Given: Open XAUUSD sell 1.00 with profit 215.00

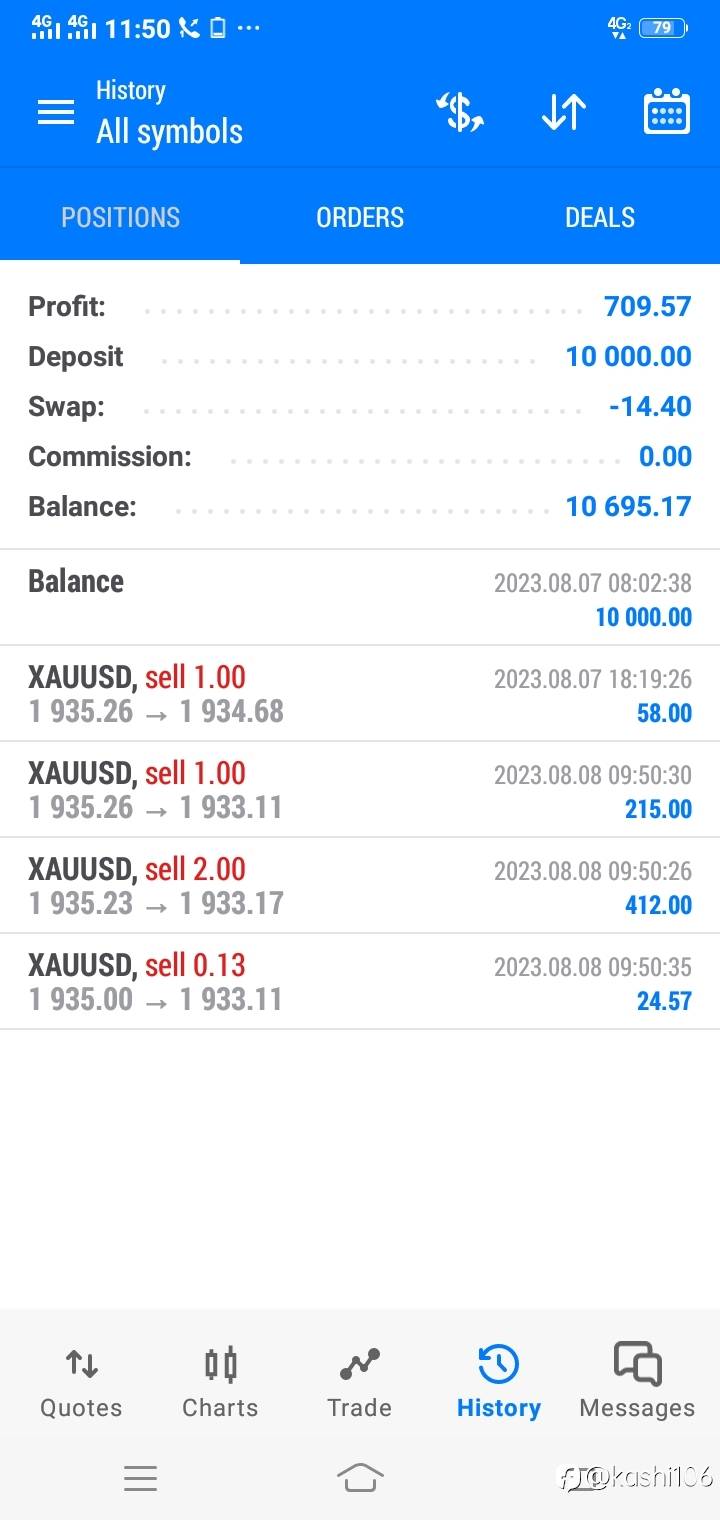Looking at the screenshot, I should (x=360, y=790).
